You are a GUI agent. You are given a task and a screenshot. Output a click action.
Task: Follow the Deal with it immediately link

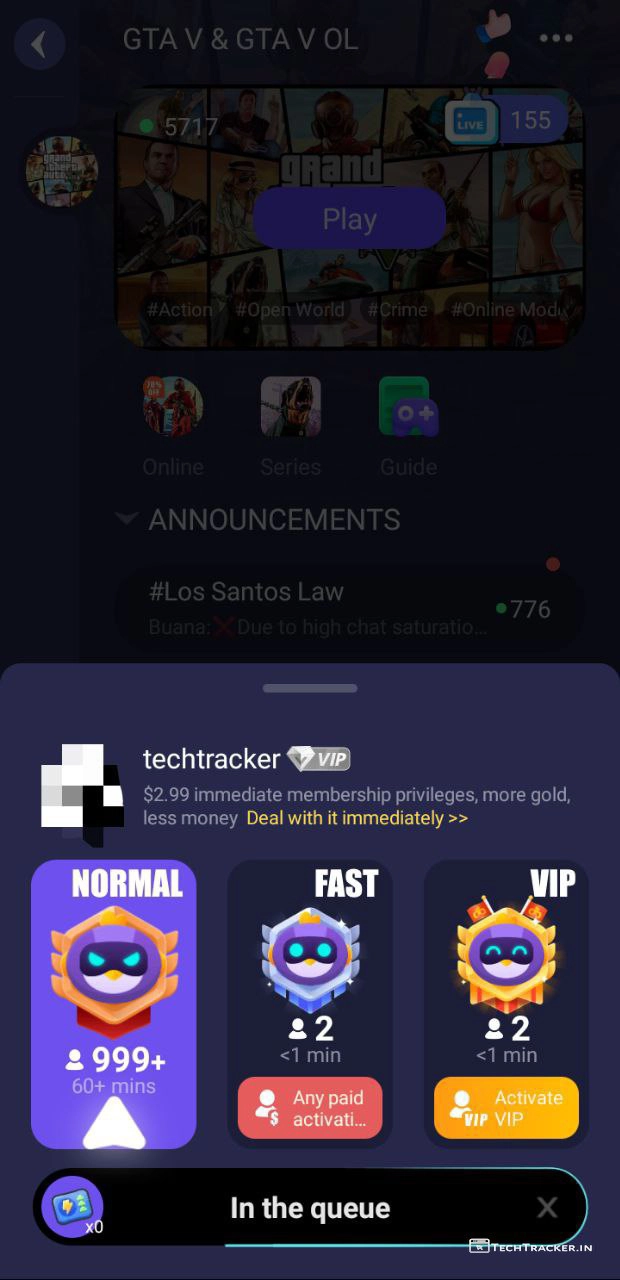(x=357, y=818)
